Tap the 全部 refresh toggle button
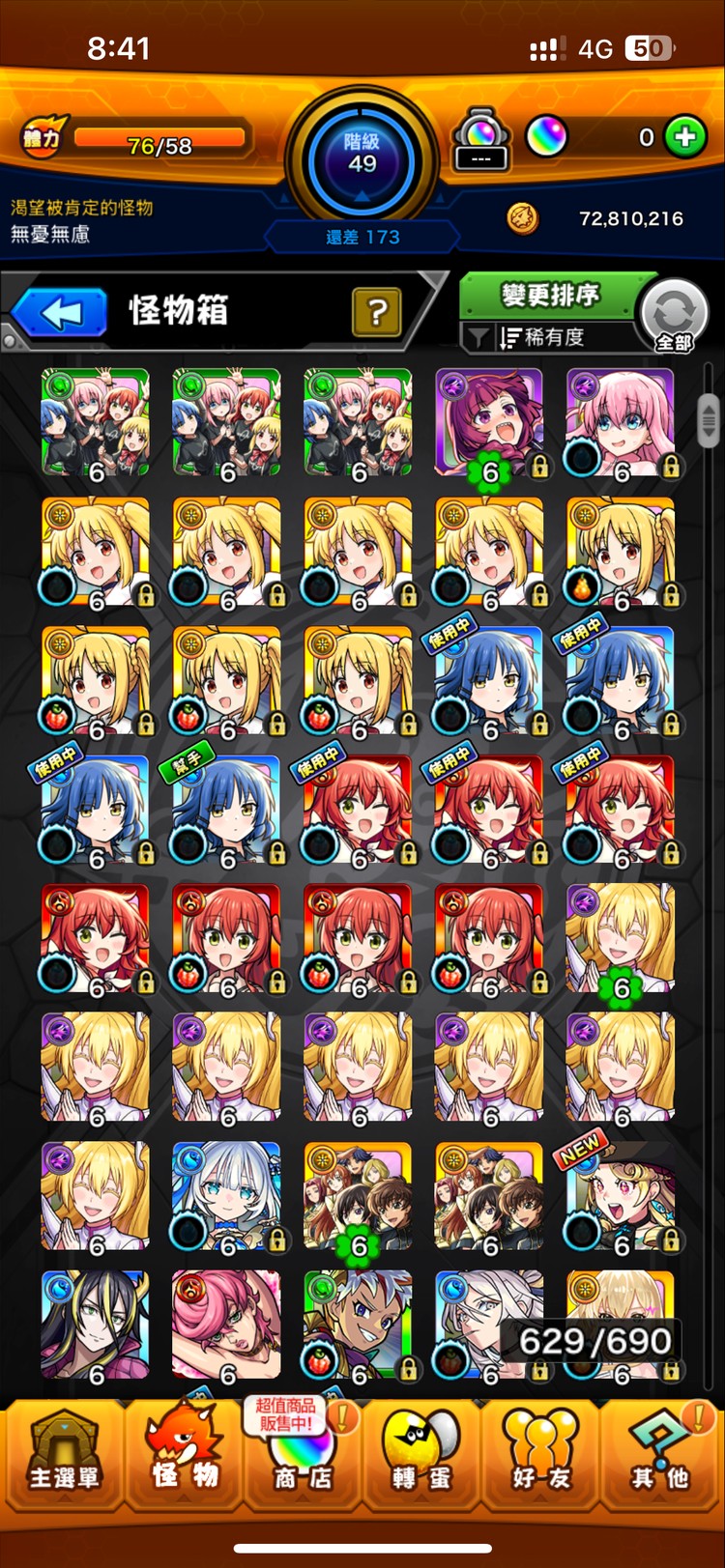Screen dimensions: 725x1568 [675, 316]
